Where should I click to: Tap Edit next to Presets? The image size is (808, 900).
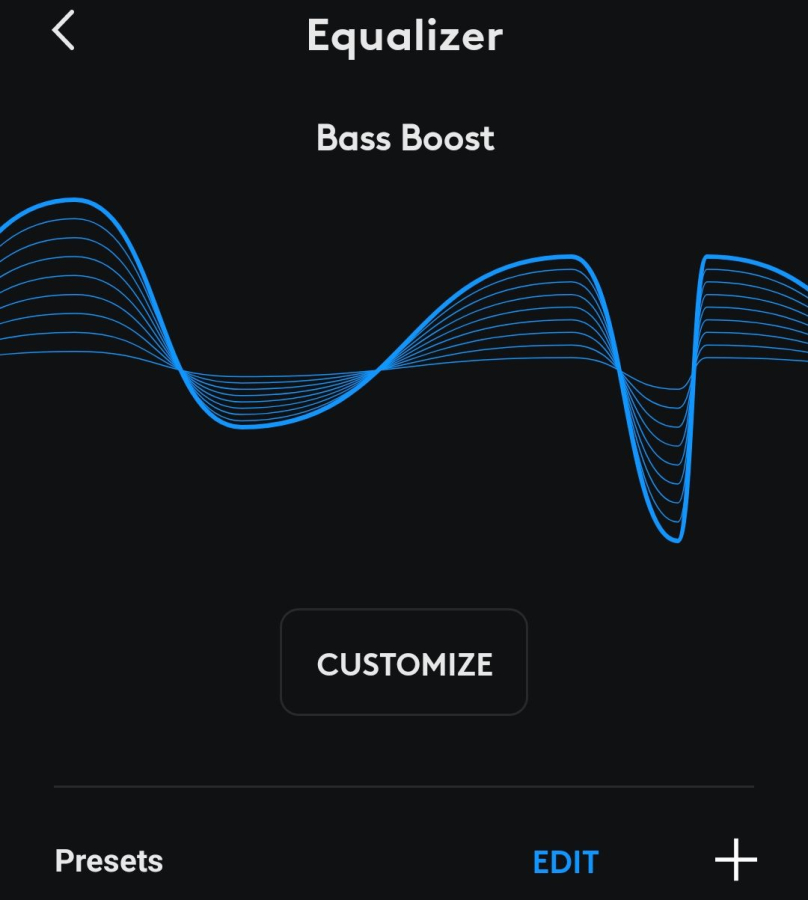pyautogui.click(x=565, y=862)
